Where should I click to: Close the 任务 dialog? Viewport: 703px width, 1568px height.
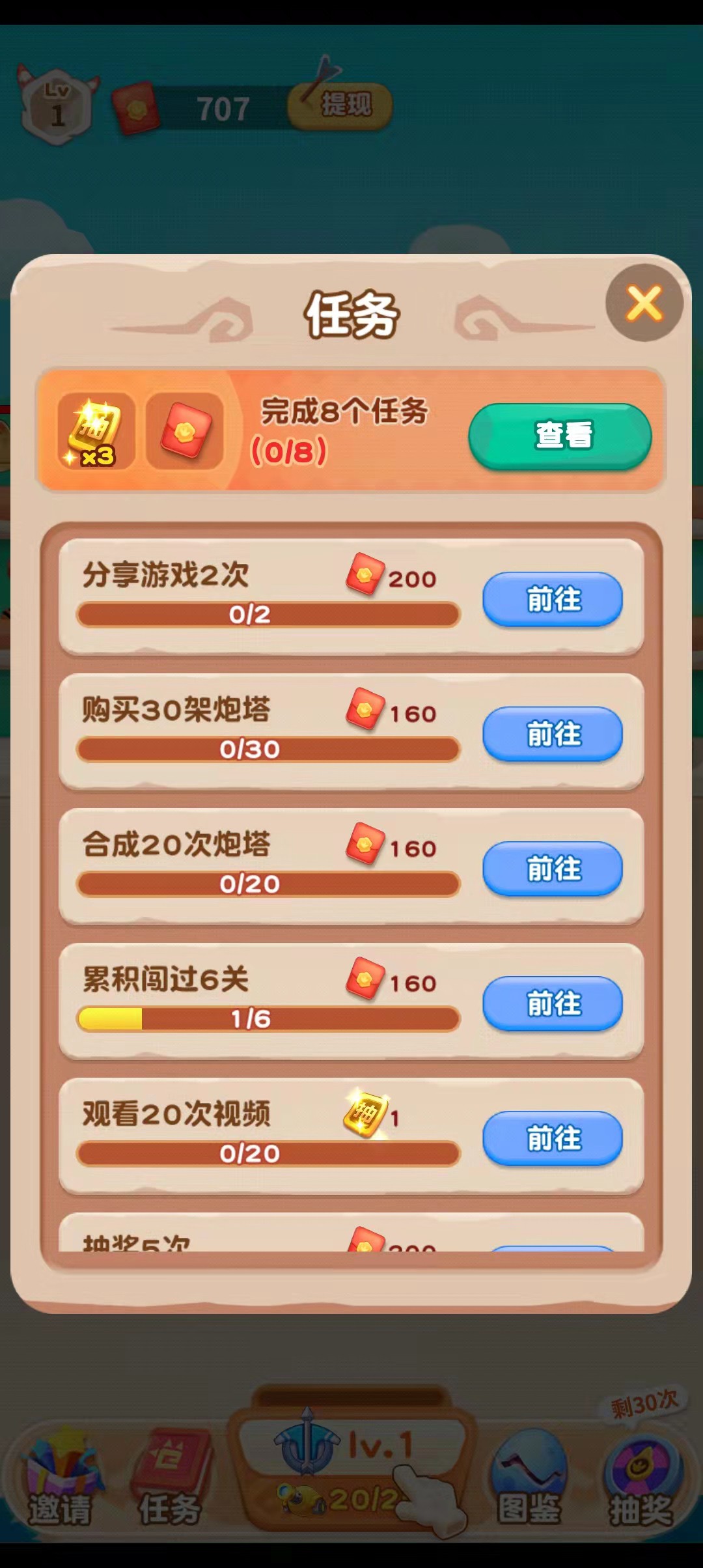tap(644, 303)
